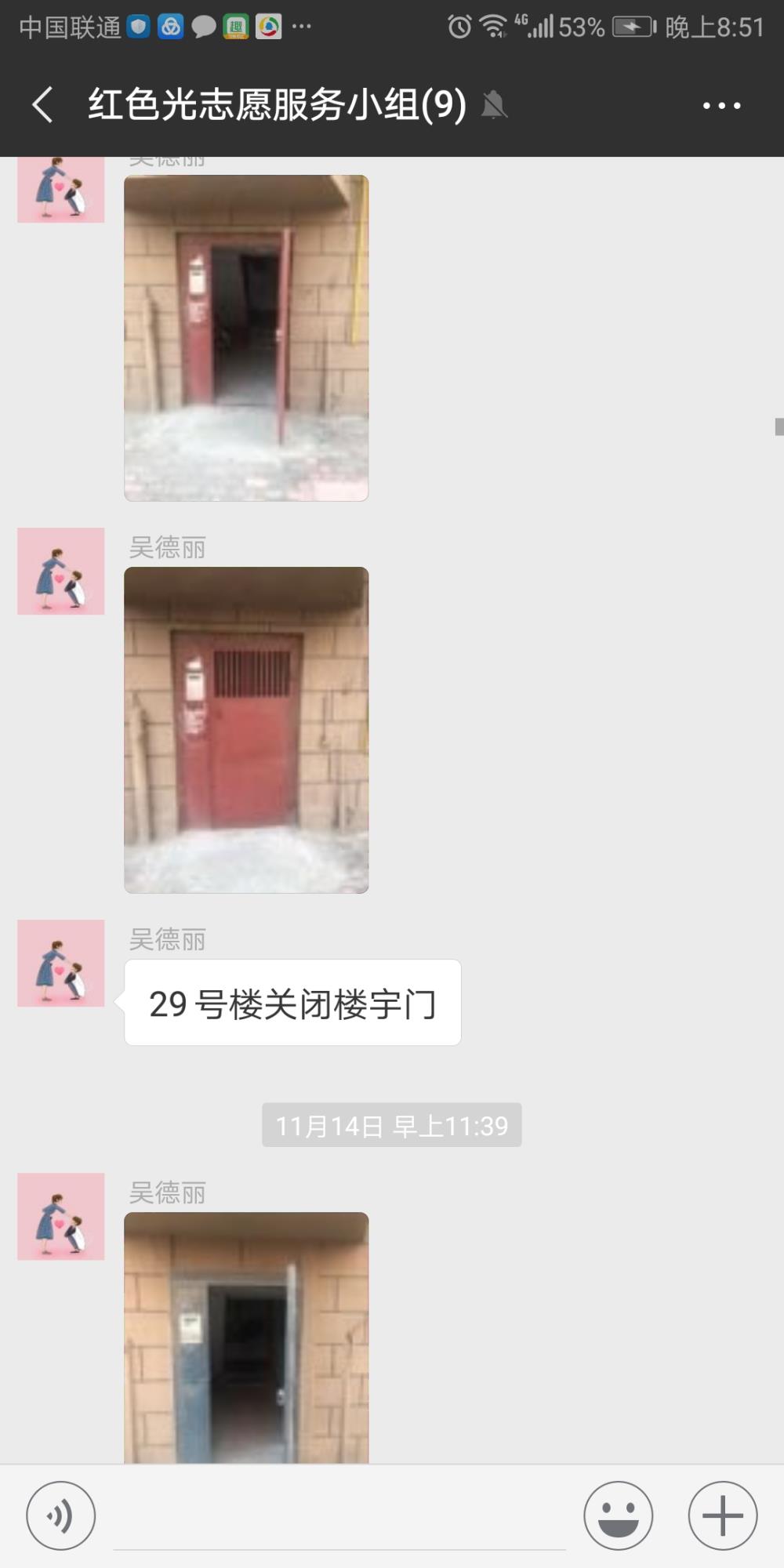Switch to voice message input
The height and width of the screenshot is (1568, 784).
[x=61, y=1515]
